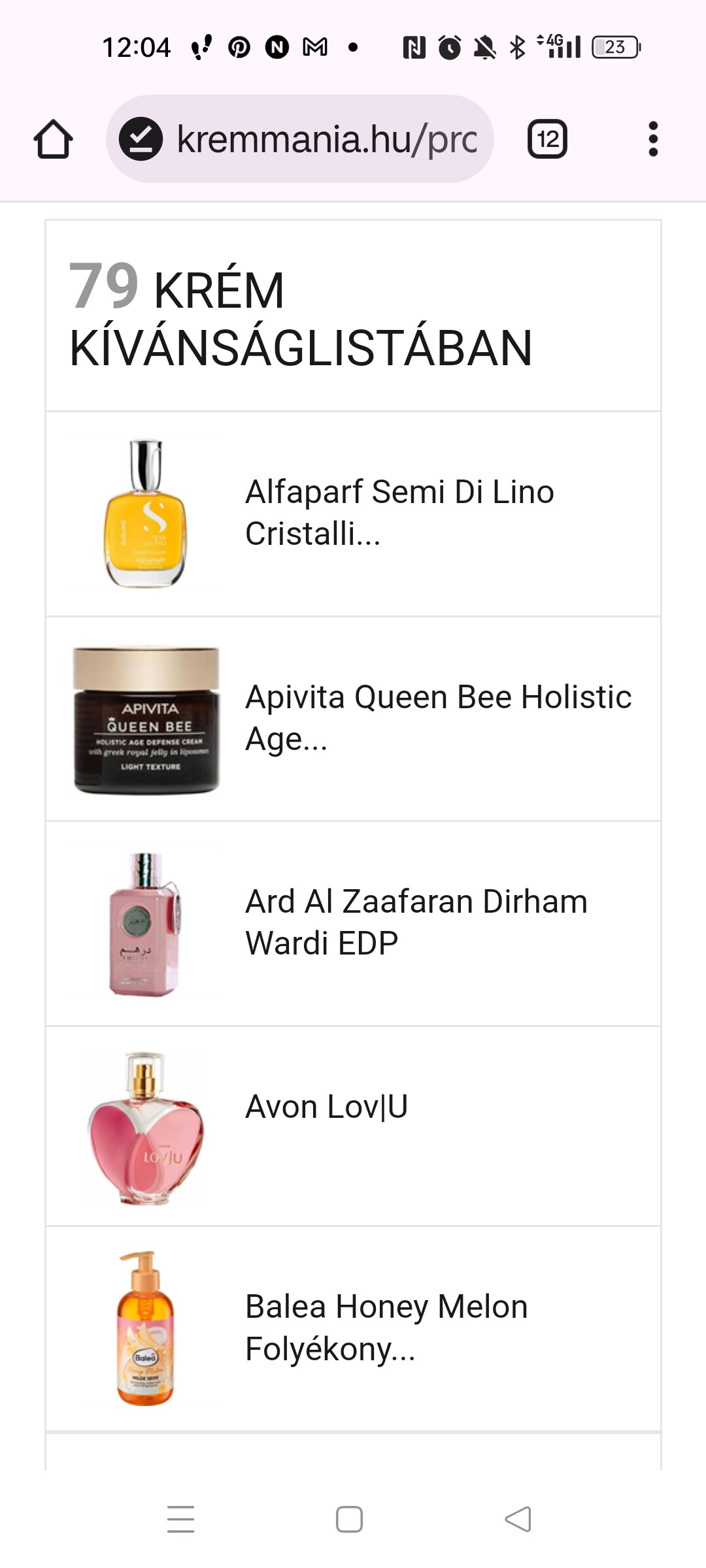Open Apivita Queen Bee Holistic Age product
706x1568 pixels.
click(353, 719)
